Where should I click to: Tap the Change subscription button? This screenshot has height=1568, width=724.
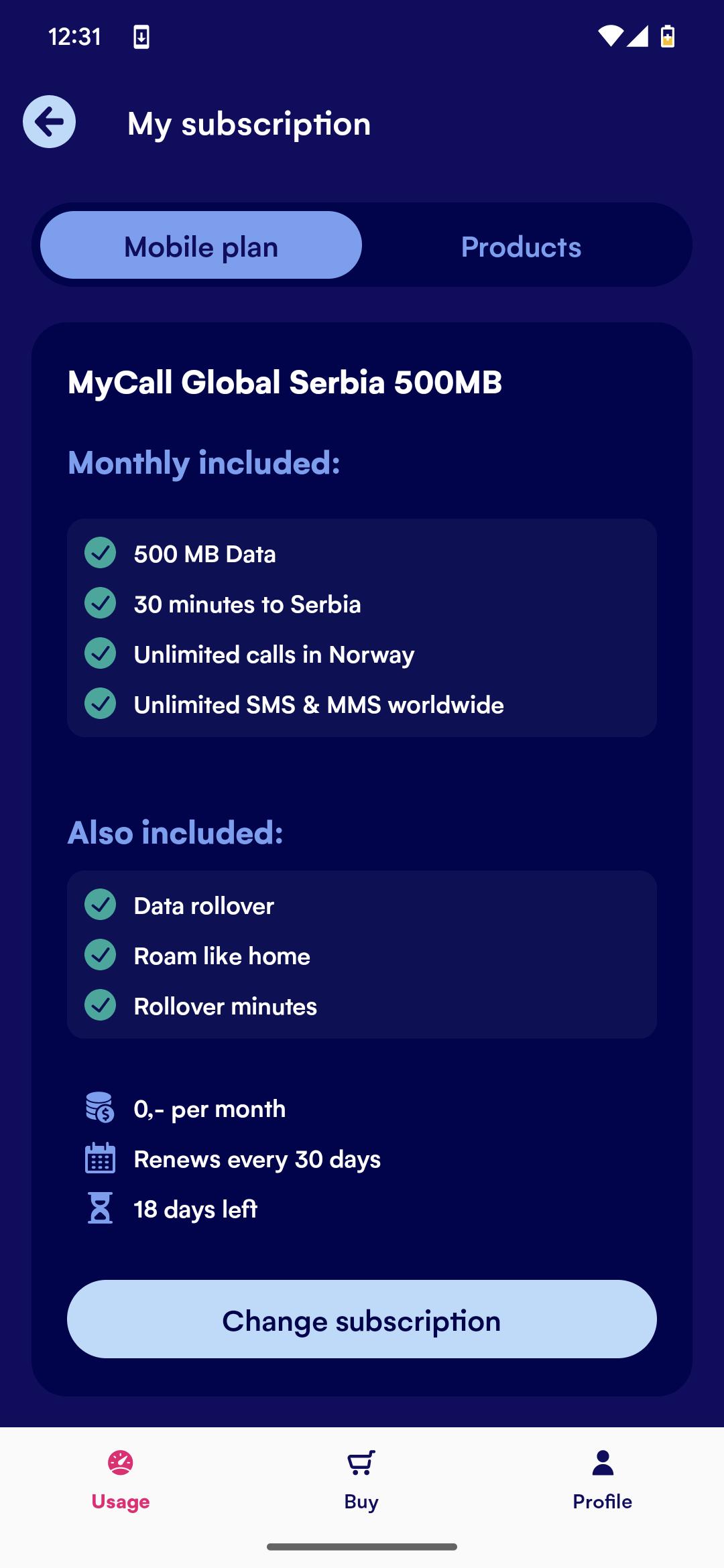pyautogui.click(x=362, y=1319)
